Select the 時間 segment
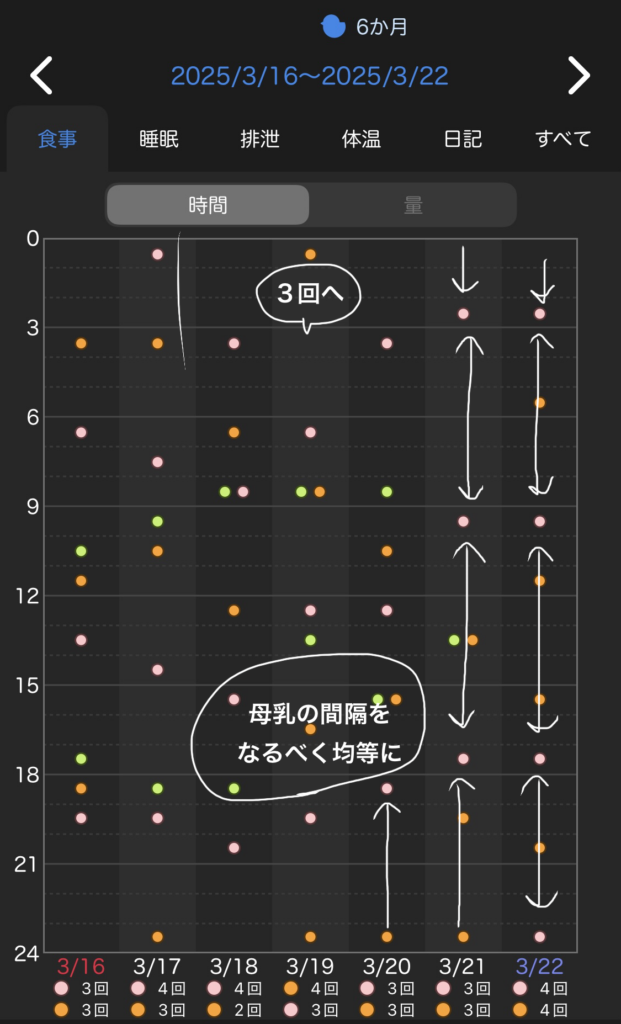Screen dimensions: 621x1024 click(208, 205)
